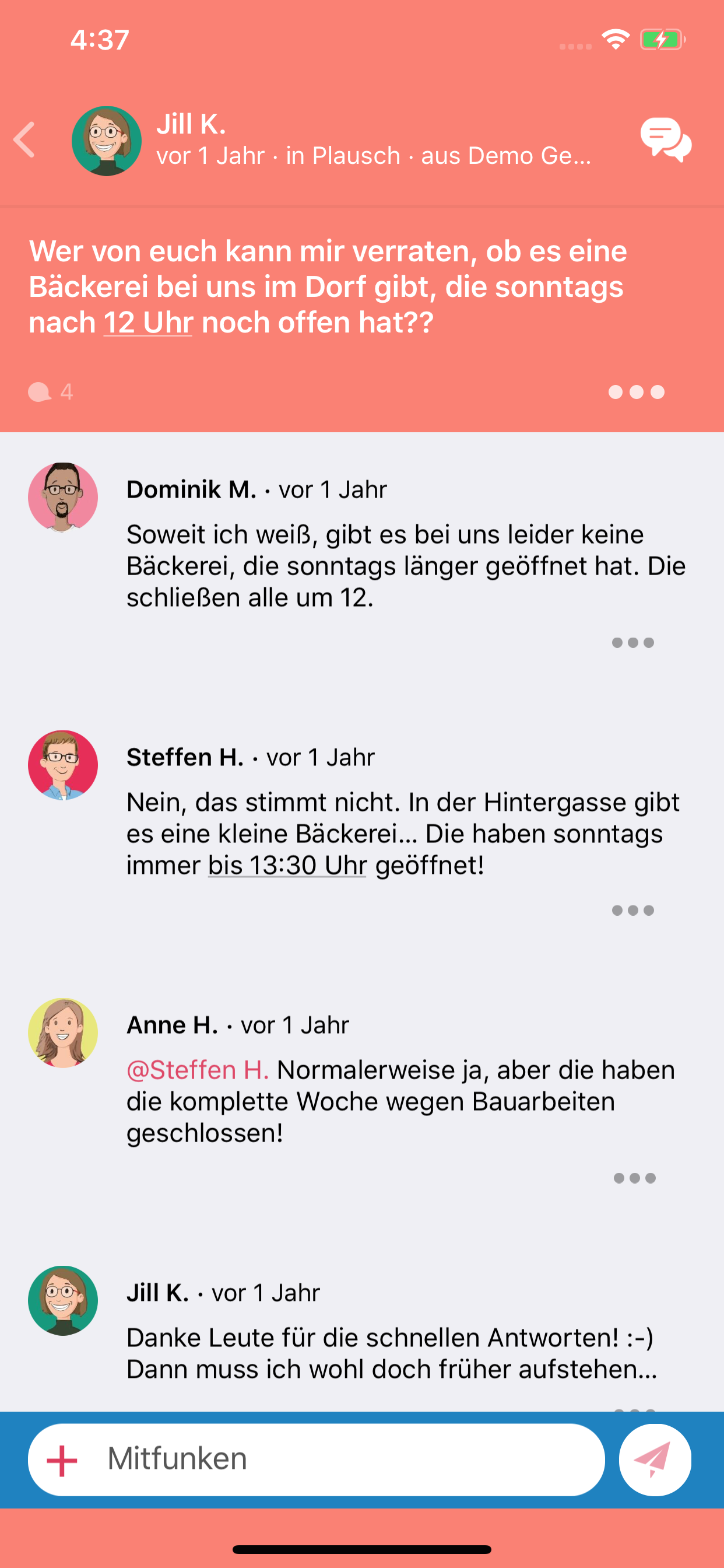
Task: Send the comment with the paper plane
Action: pos(655,1459)
